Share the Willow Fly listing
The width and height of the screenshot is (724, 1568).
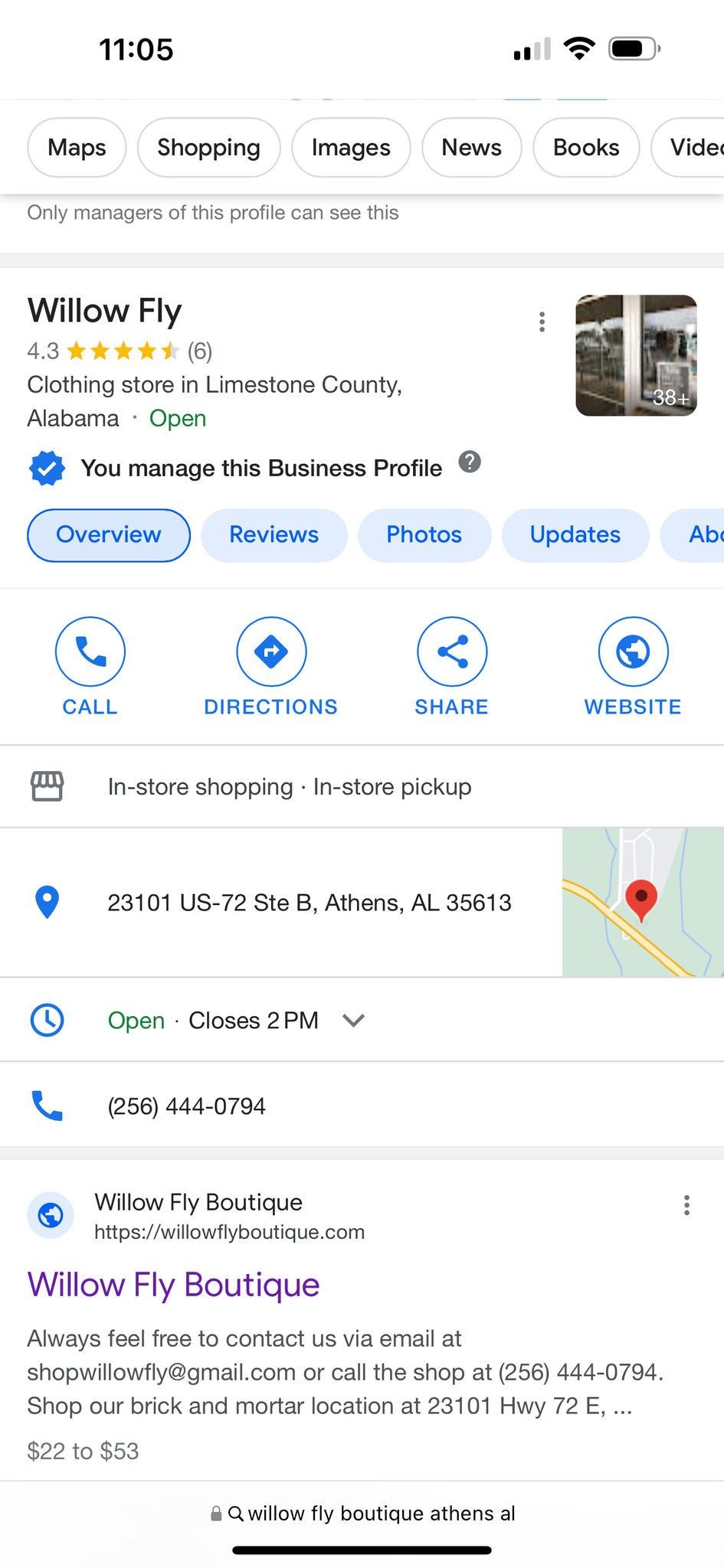tap(452, 666)
